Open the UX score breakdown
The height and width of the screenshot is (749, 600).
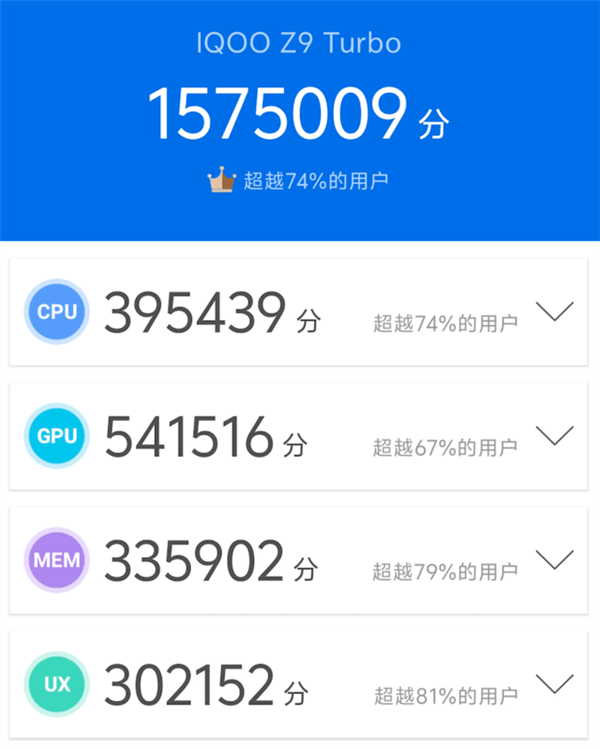point(554,683)
